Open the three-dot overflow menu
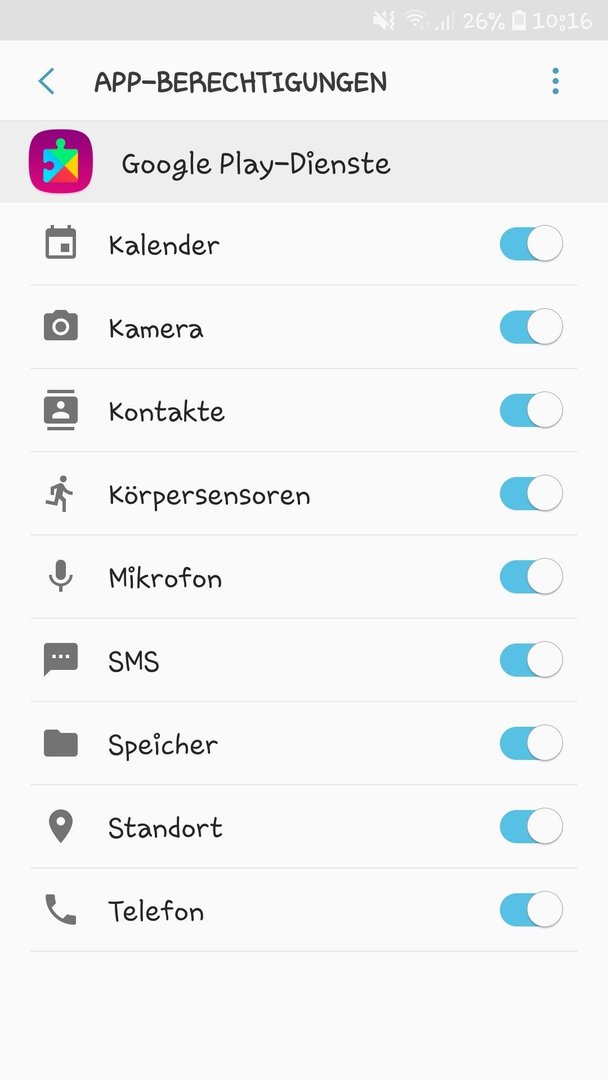Screen dimensions: 608x1080 pyautogui.click(x=555, y=81)
